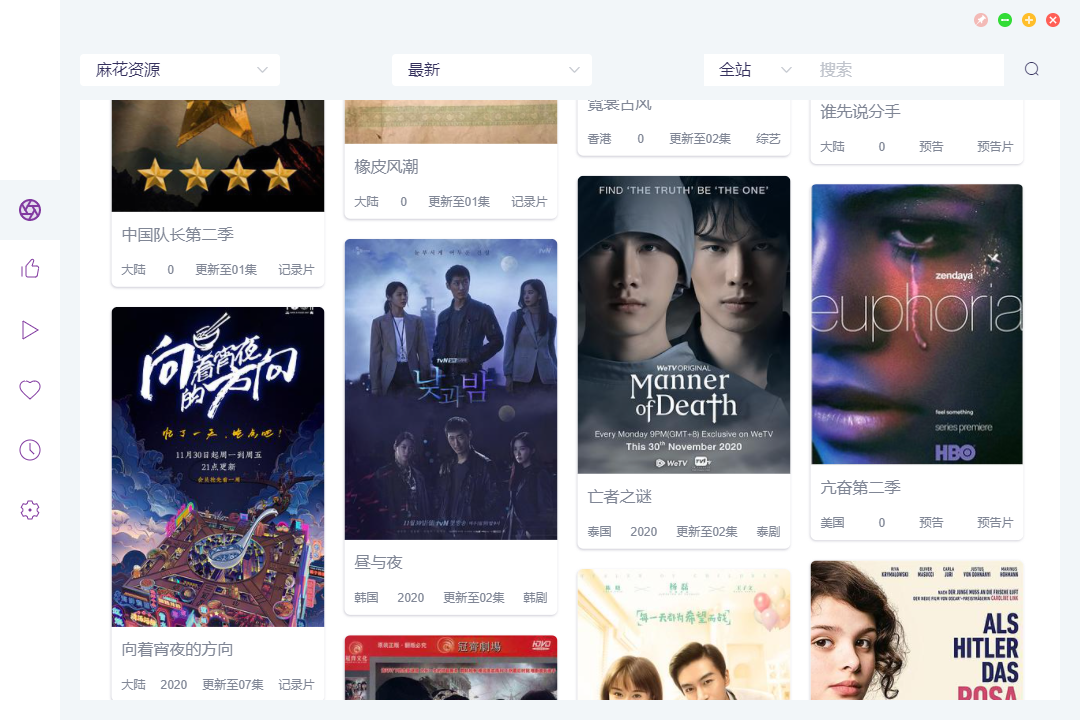Pin the window on top
1080x720 pixels.
point(981,20)
